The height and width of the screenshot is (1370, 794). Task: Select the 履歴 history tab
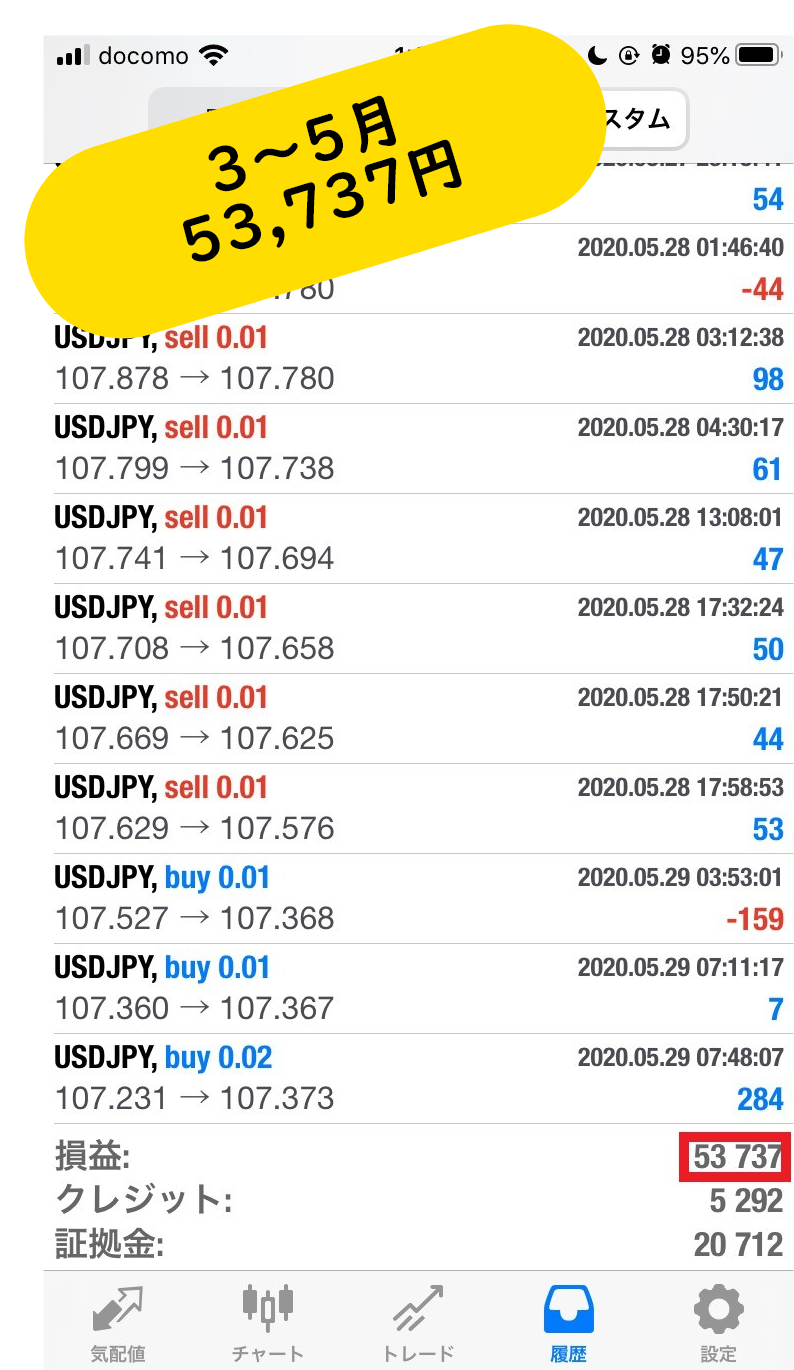[x=568, y=1323]
